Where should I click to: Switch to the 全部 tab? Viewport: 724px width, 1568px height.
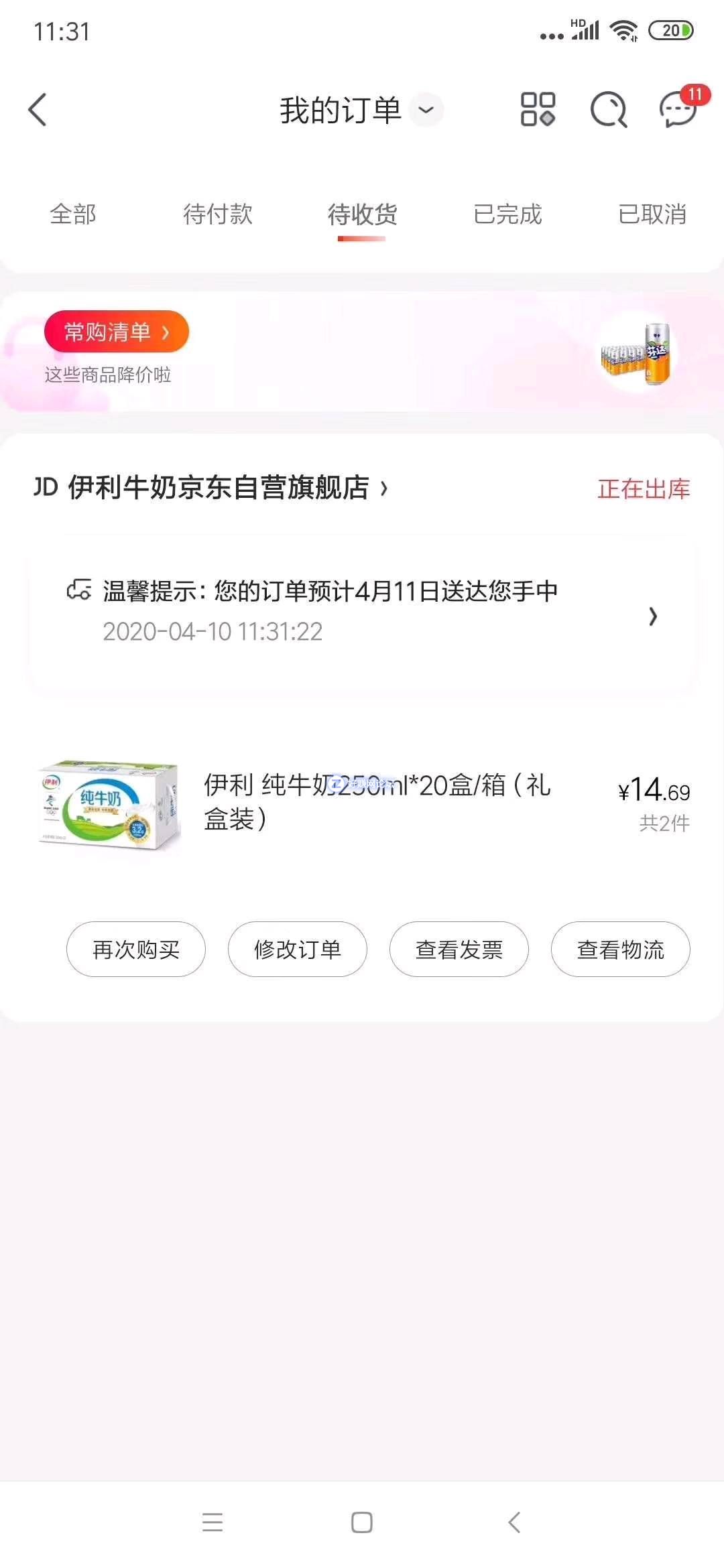tap(73, 214)
